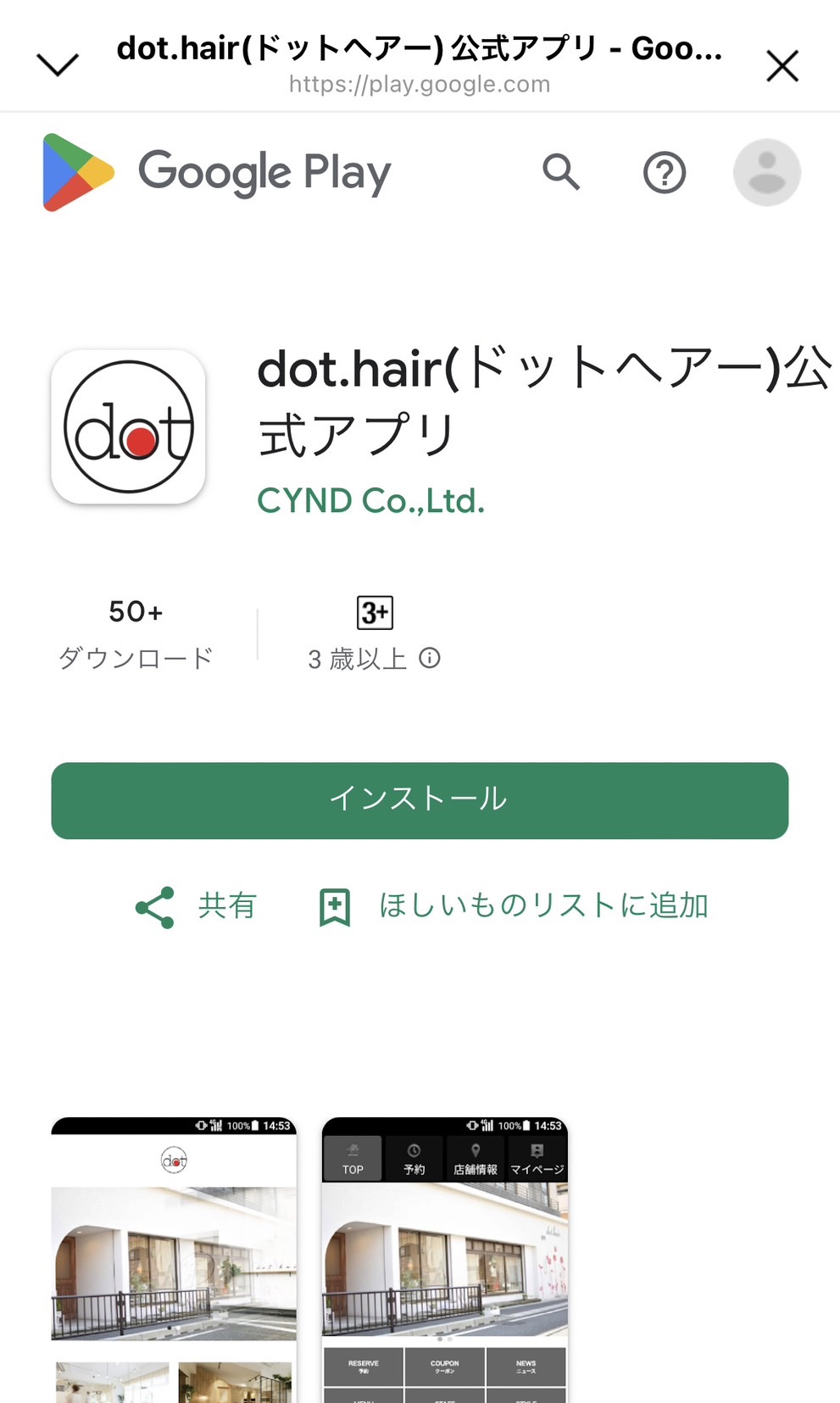The image size is (840, 1403).
Task: Search Google Play with the magnifier icon
Action: (561, 172)
